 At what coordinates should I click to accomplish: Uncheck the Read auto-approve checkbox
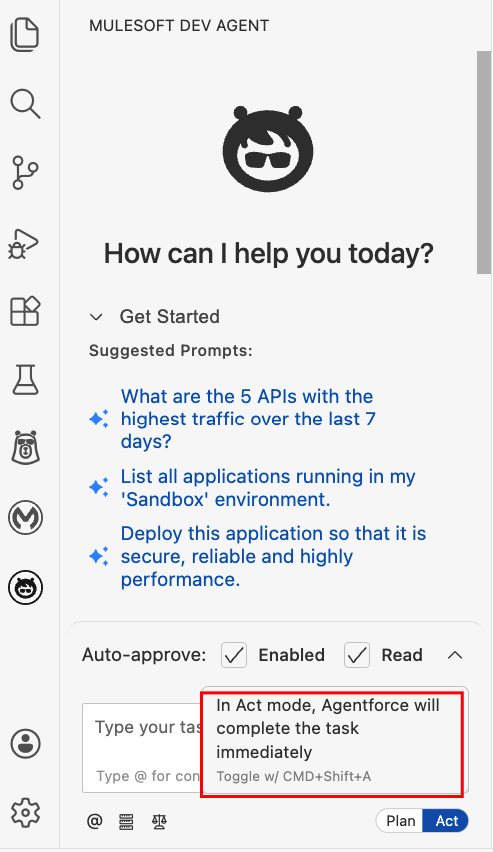click(x=357, y=655)
